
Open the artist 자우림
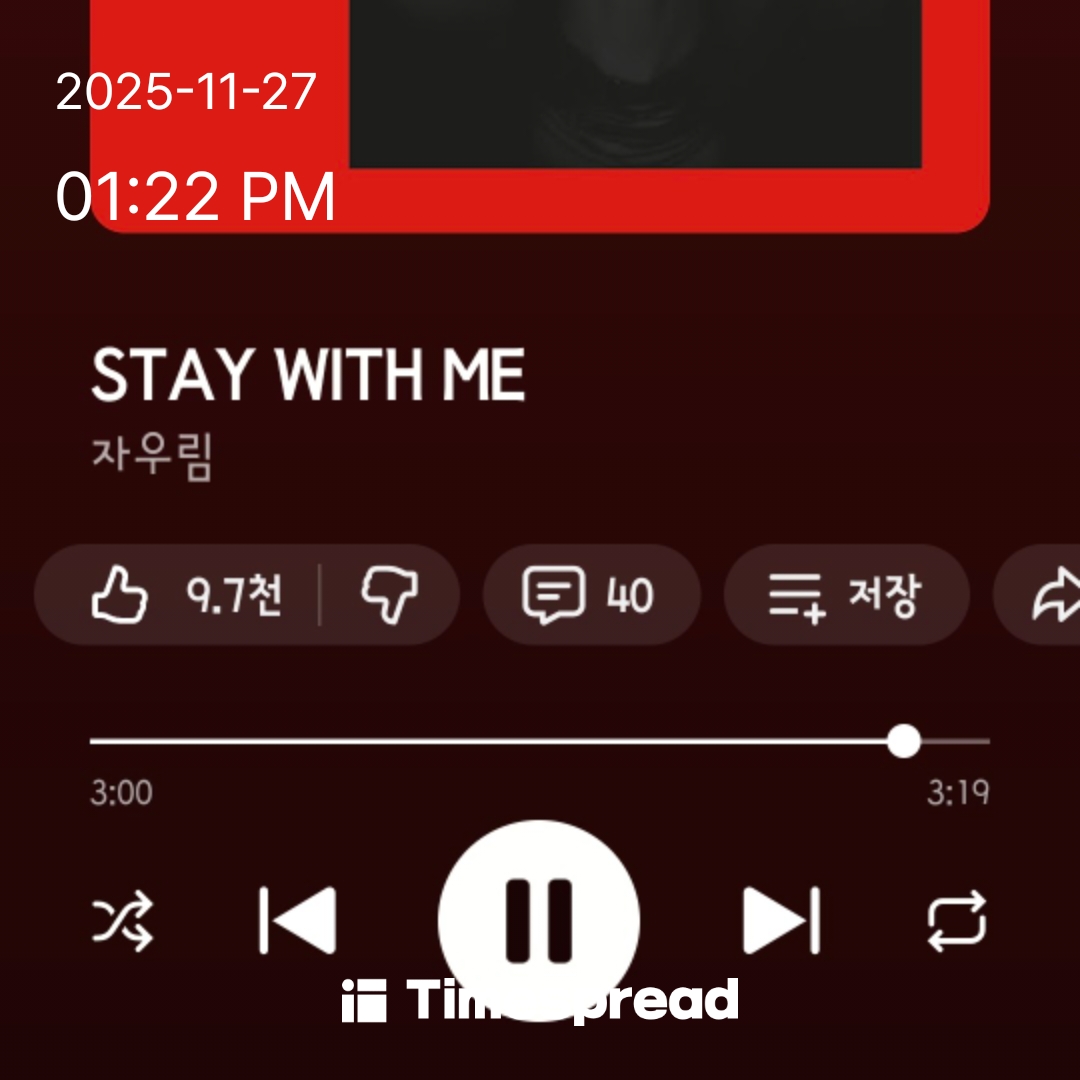(x=152, y=458)
